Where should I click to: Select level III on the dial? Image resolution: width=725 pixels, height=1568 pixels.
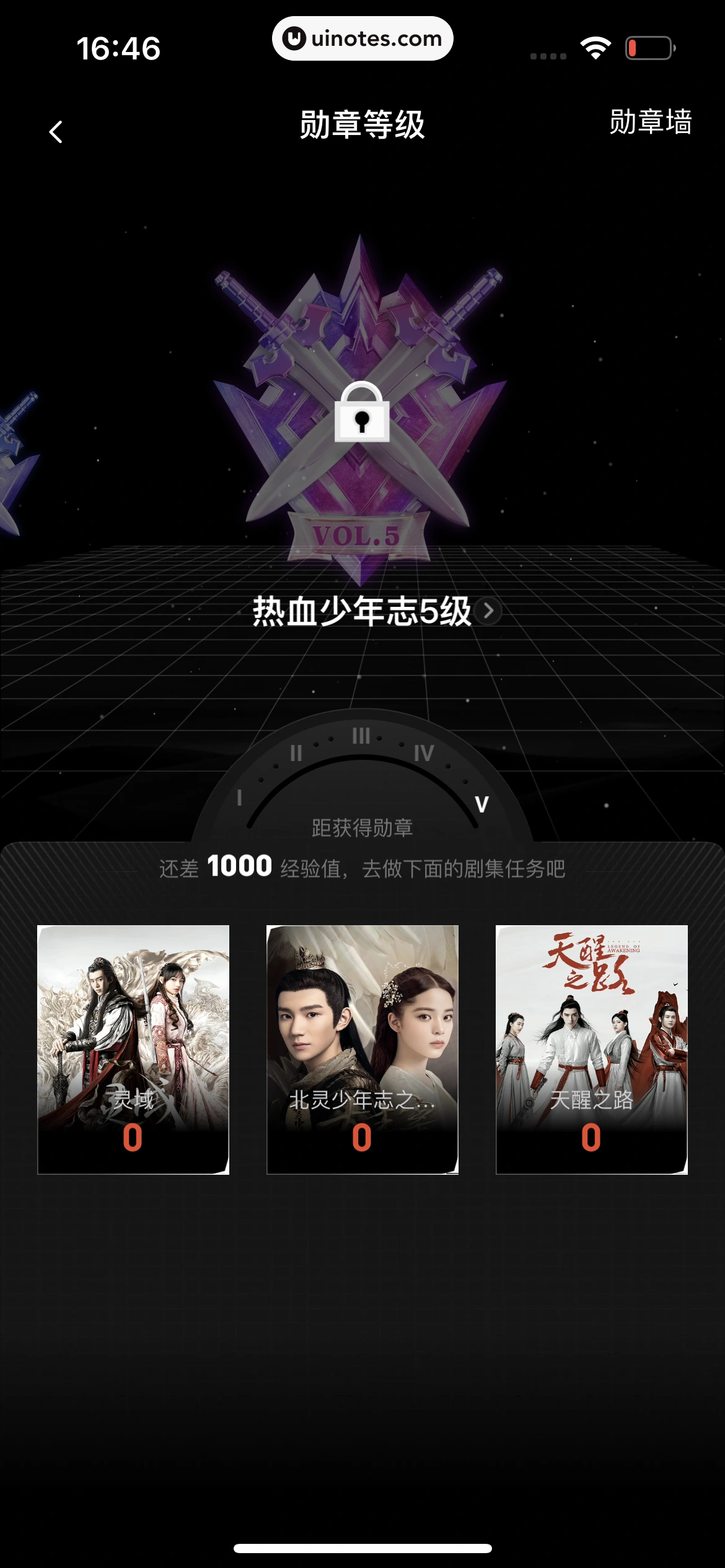tap(361, 736)
